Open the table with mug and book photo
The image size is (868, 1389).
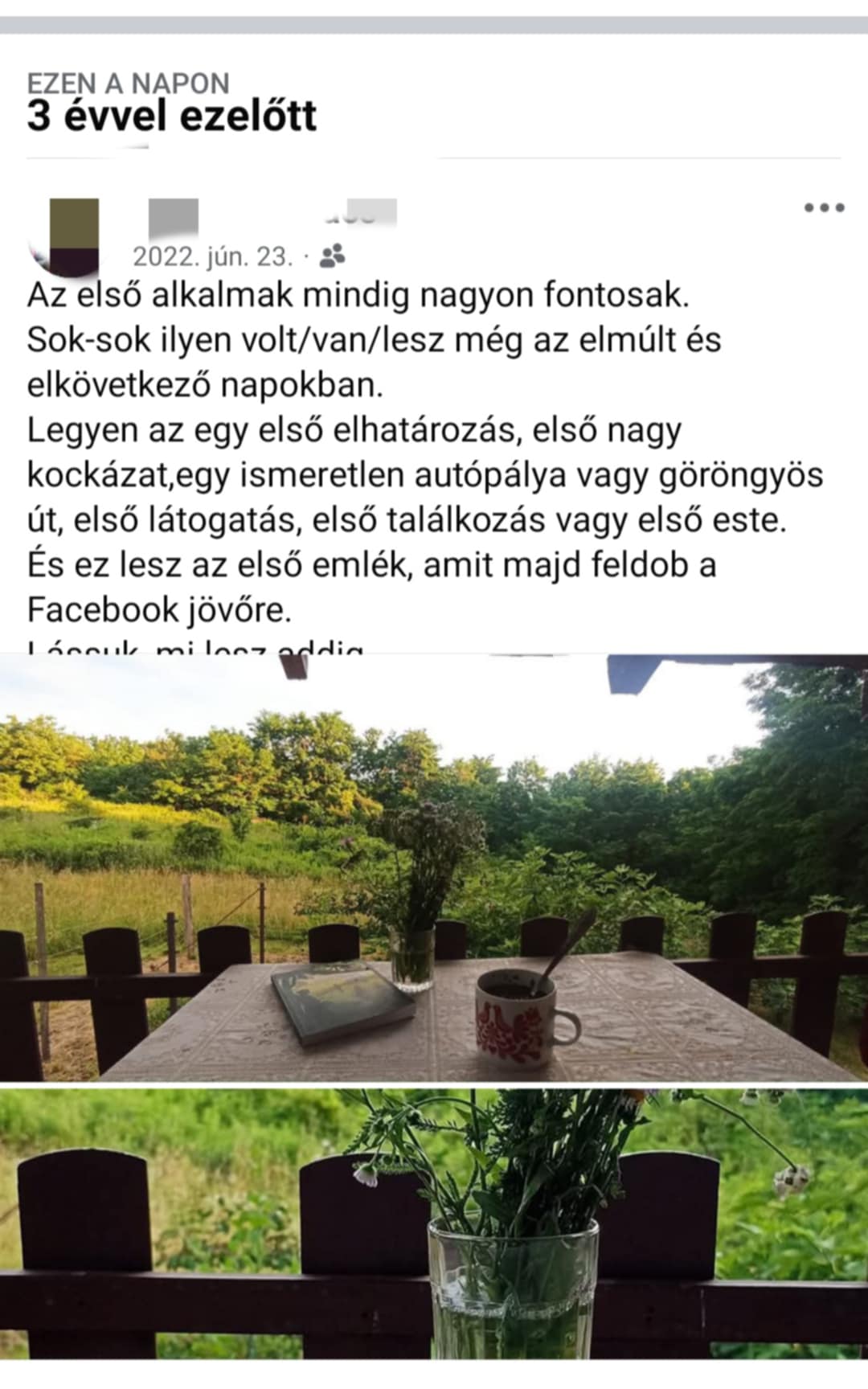click(x=434, y=868)
